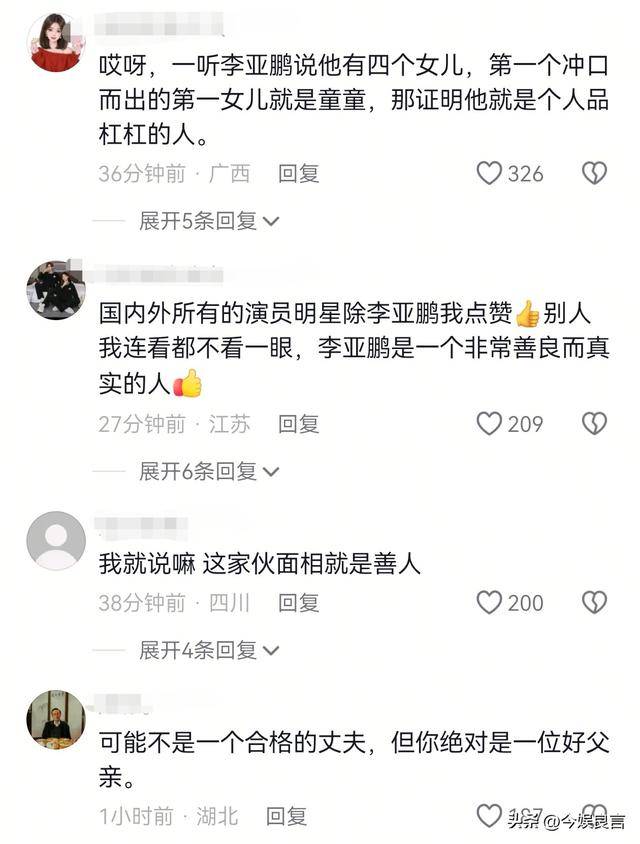Expand 展开6条回复
This screenshot has width=640, height=844.
[x=208, y=471]
